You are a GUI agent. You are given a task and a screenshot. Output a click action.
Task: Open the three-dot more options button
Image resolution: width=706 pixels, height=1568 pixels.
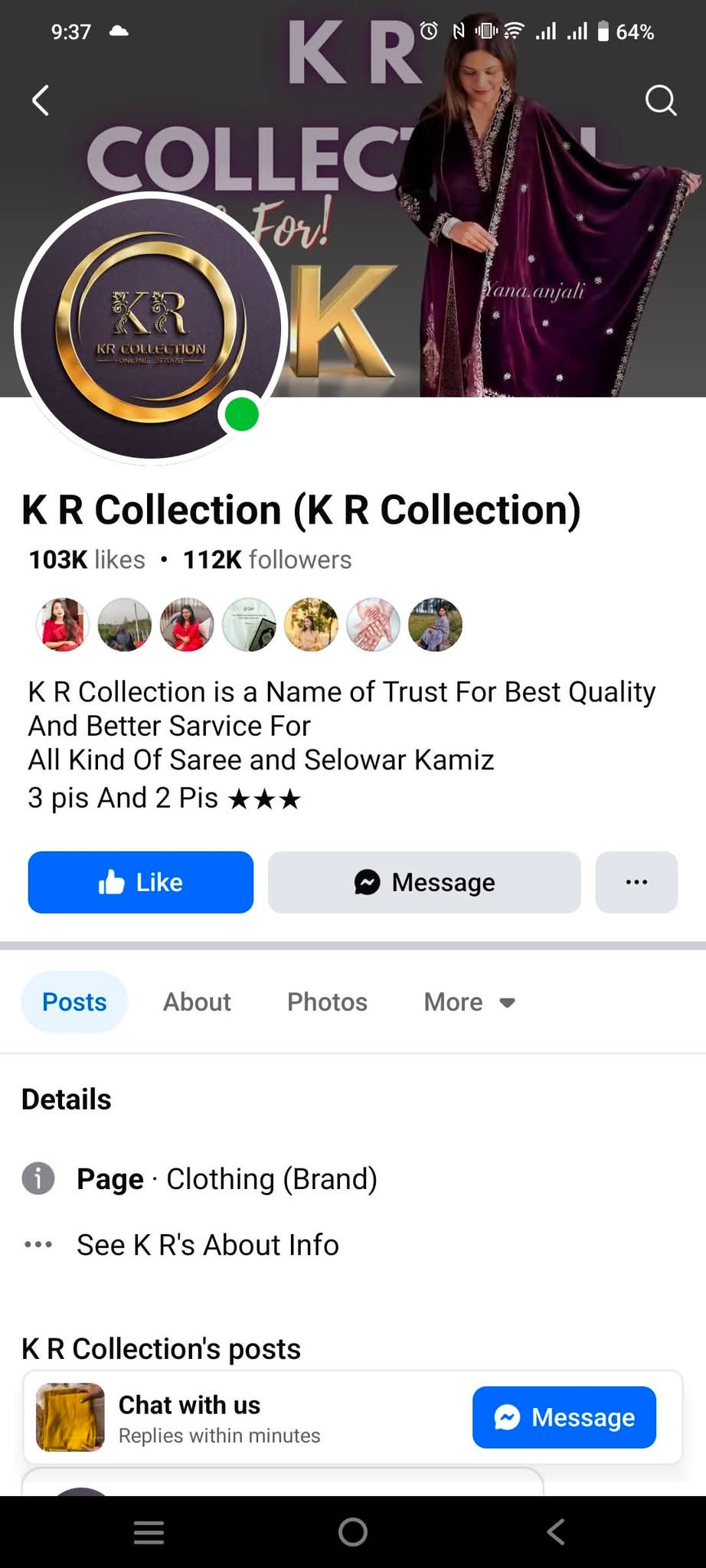point(636,882)
